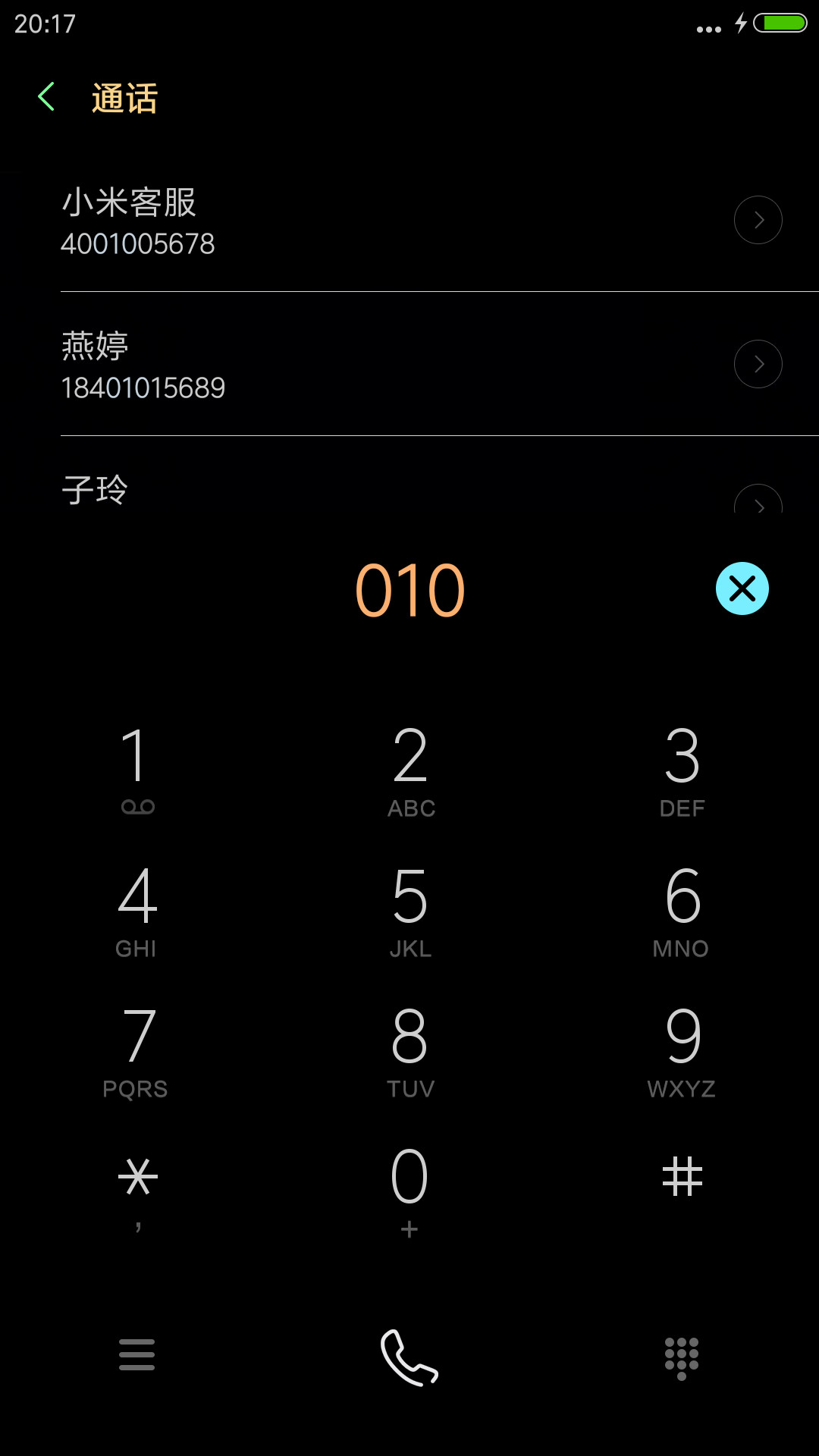Open call record for 小米客服
819x1456 pixels.
[409, 220]
